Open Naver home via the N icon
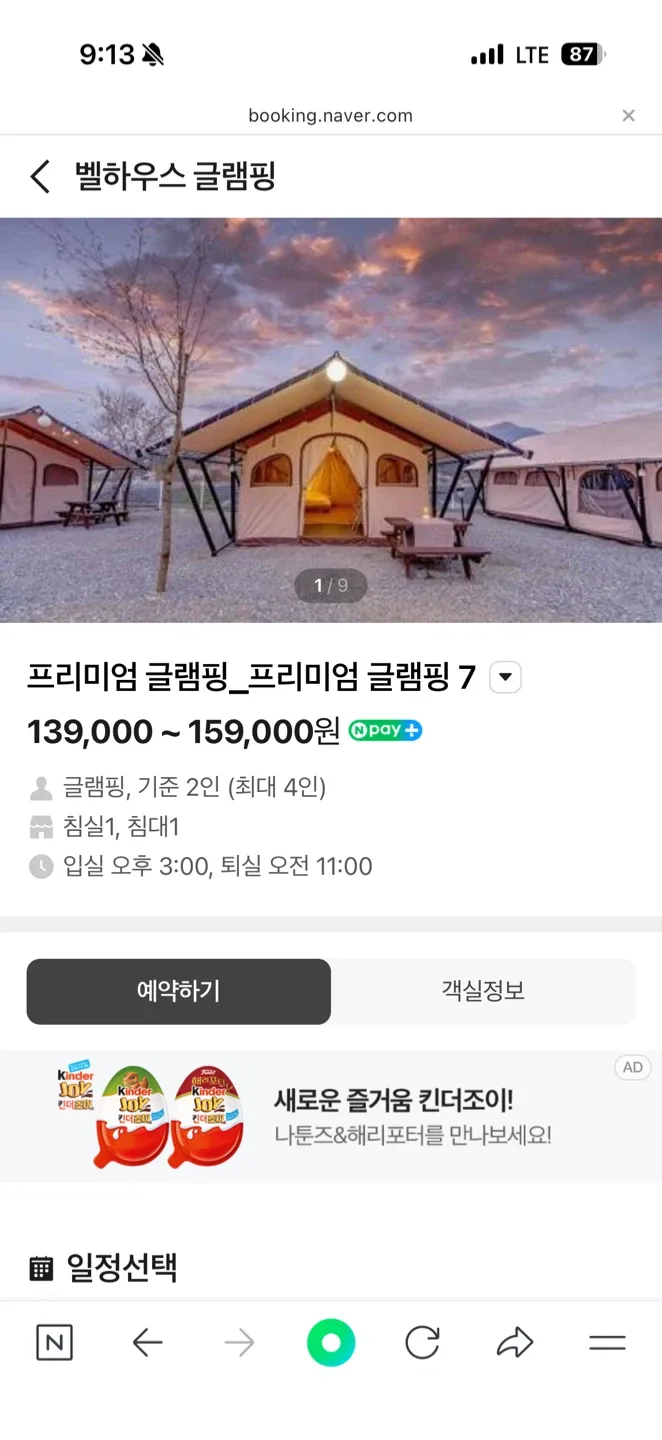This screenshot has width=662, height=1440. [x=54, y=1343]
